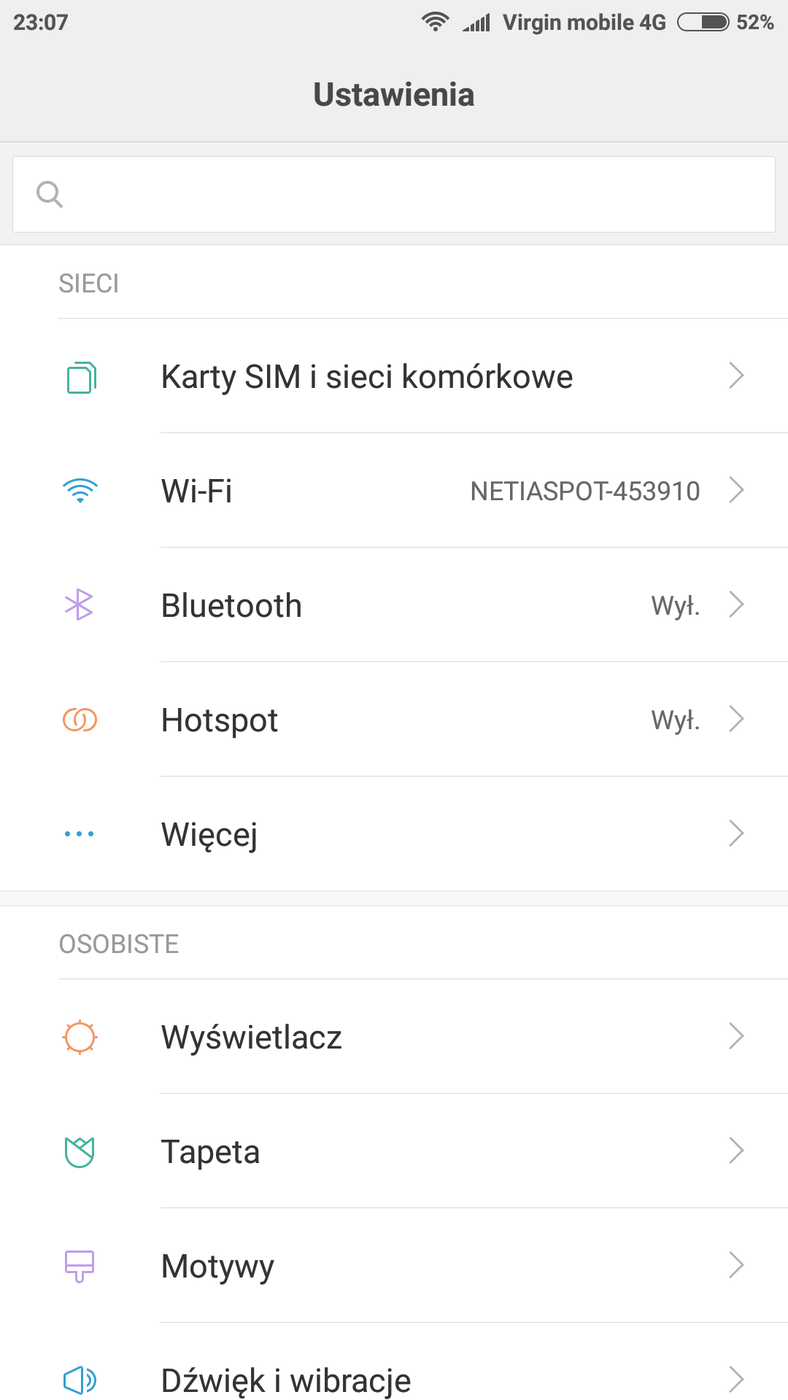Open Karty SIM i sieci komórkowe
This screenshot has height=1400, width=788.
(366, 377)
